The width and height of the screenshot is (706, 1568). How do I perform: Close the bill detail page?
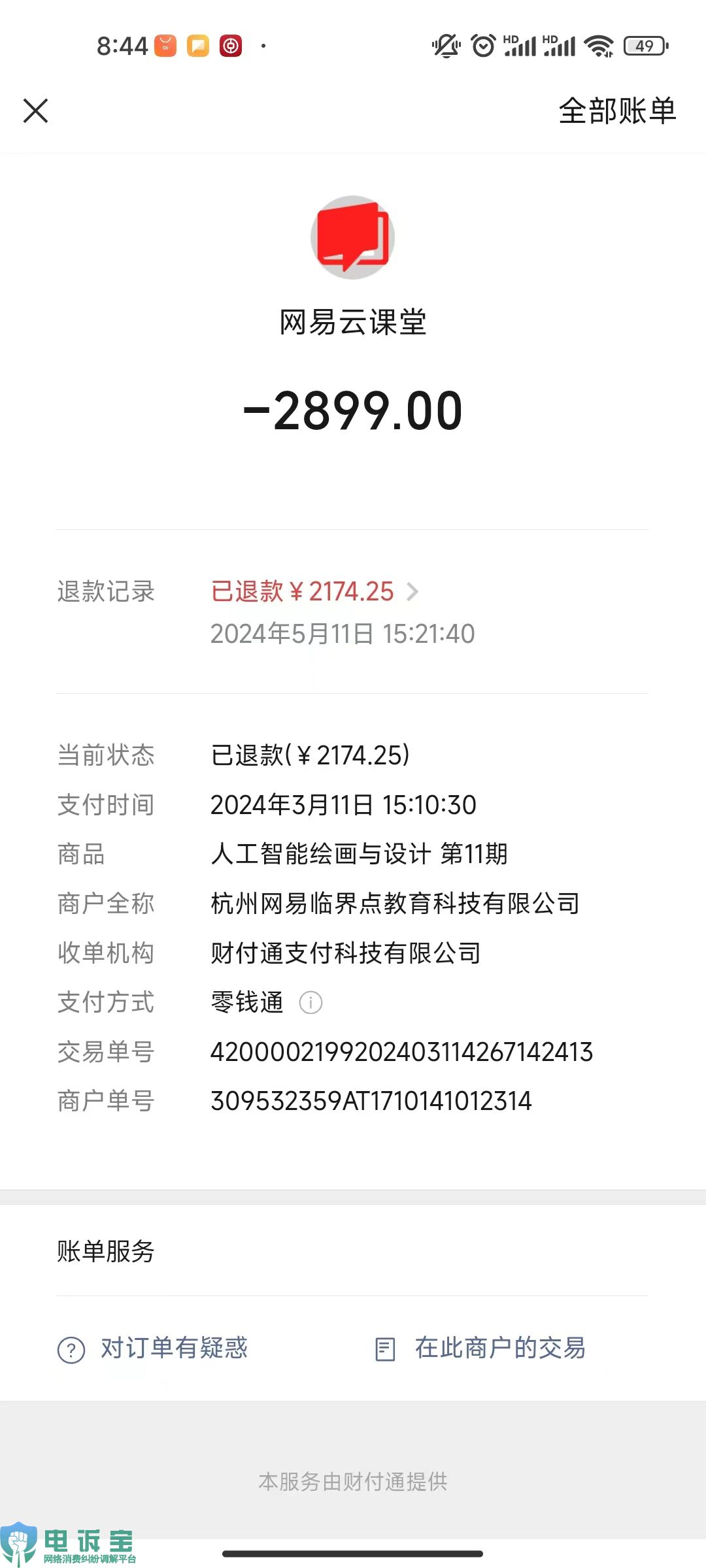[36, 110]
